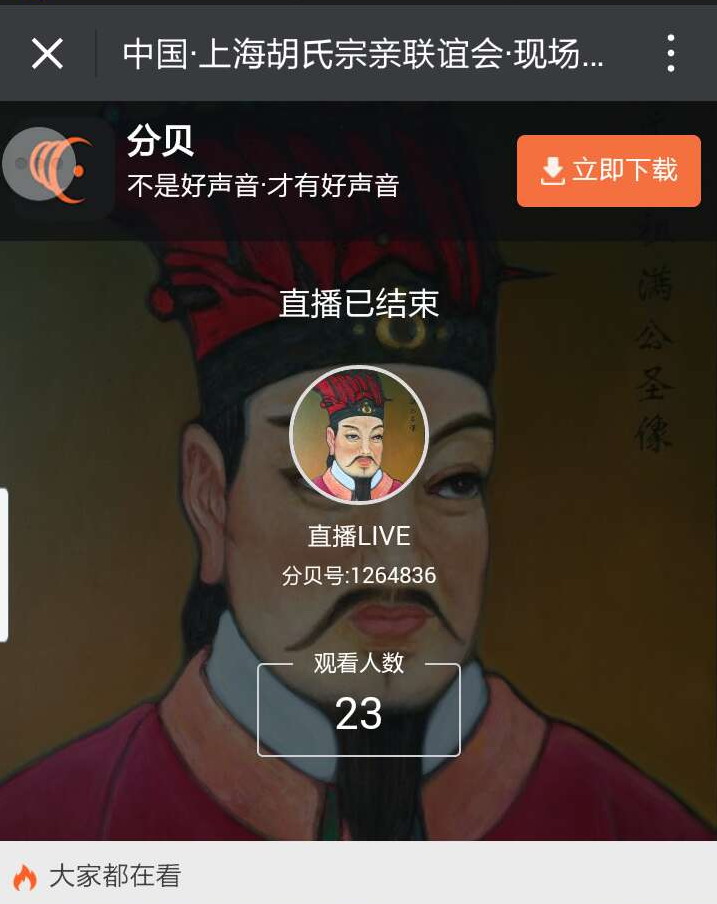Image resolution: width=717 pixels, height=904 pixels.
Task: Open the 直播LIVE host avatar
Action: pos(358,436)
